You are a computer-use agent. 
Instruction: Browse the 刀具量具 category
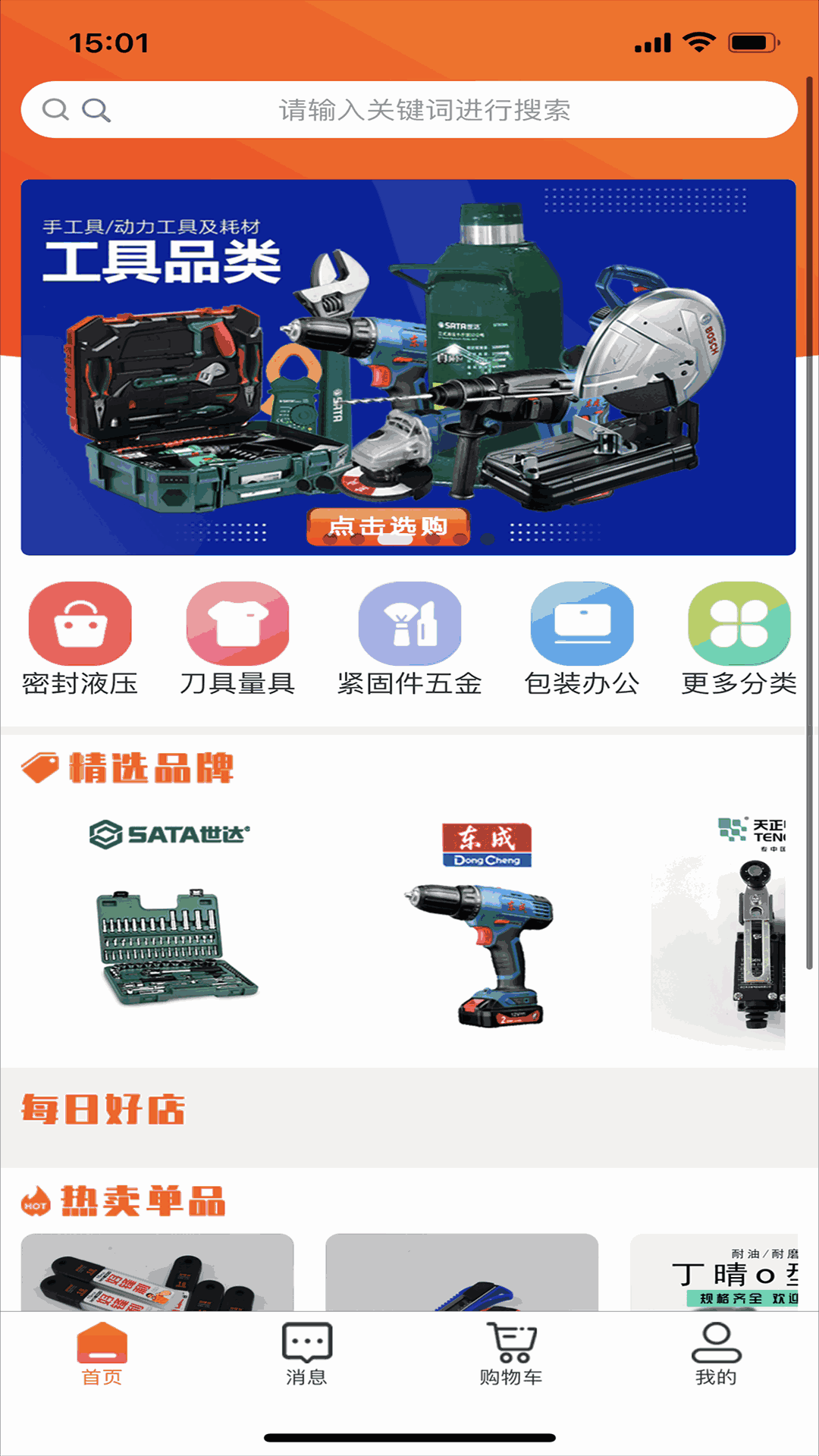[237, 639]
